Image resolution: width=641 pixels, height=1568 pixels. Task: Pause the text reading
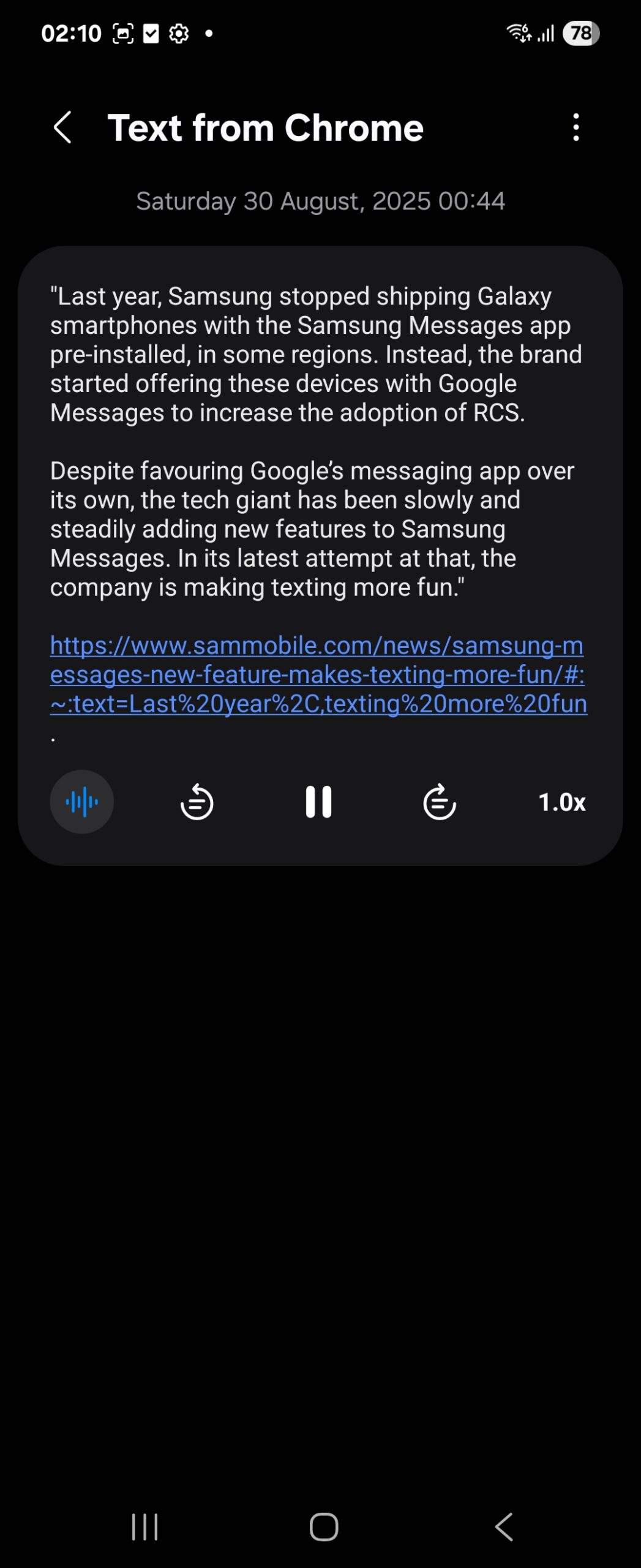point(318,802)
